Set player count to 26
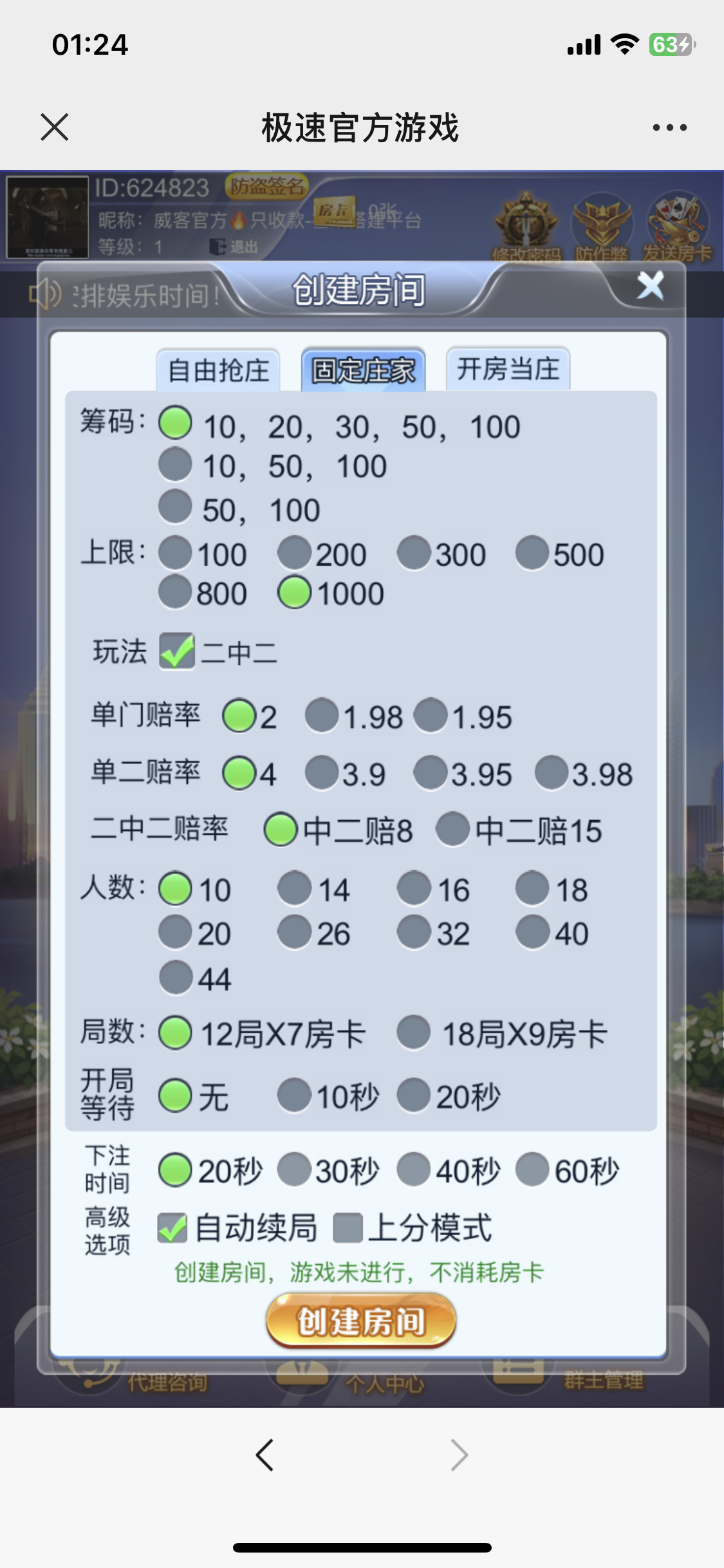724x1568 pixels. coord(294,933)
